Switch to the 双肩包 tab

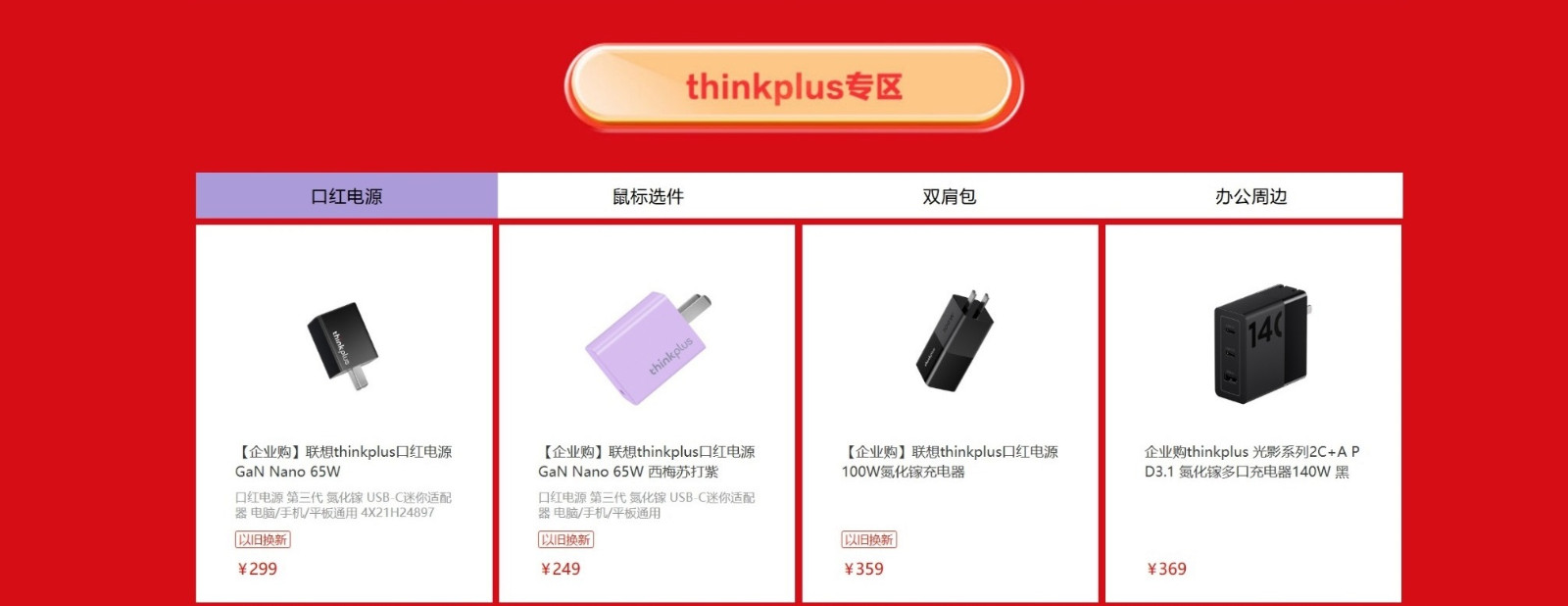pos(949,196)
